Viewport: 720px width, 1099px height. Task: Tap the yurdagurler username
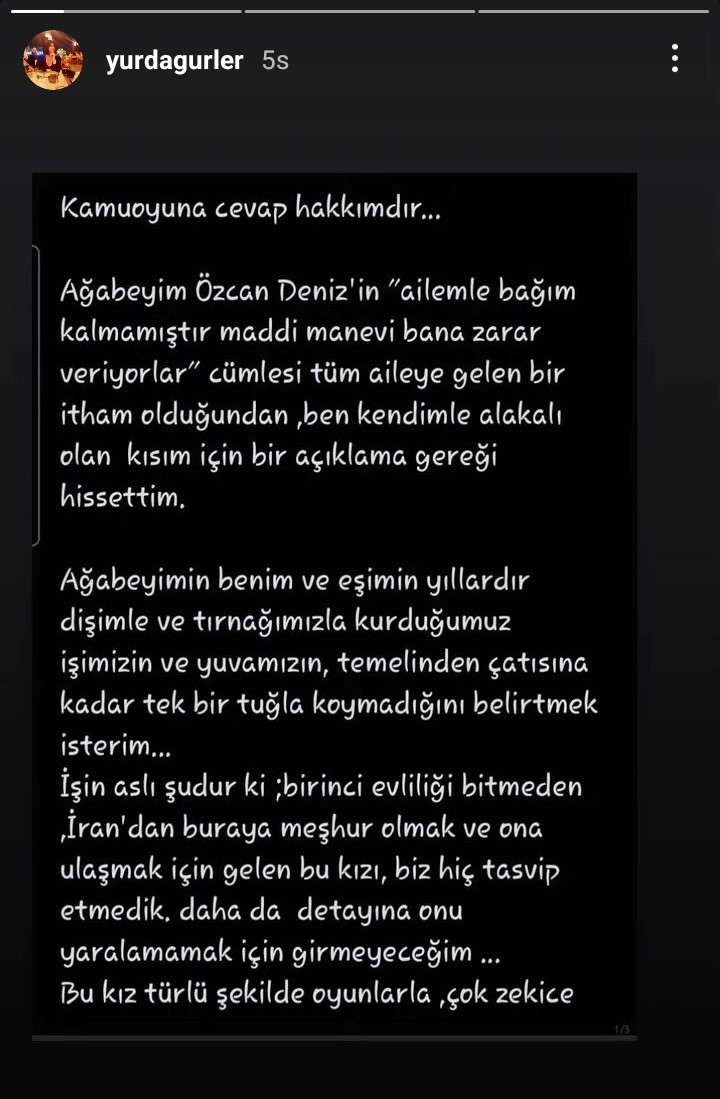pos(174,61)
